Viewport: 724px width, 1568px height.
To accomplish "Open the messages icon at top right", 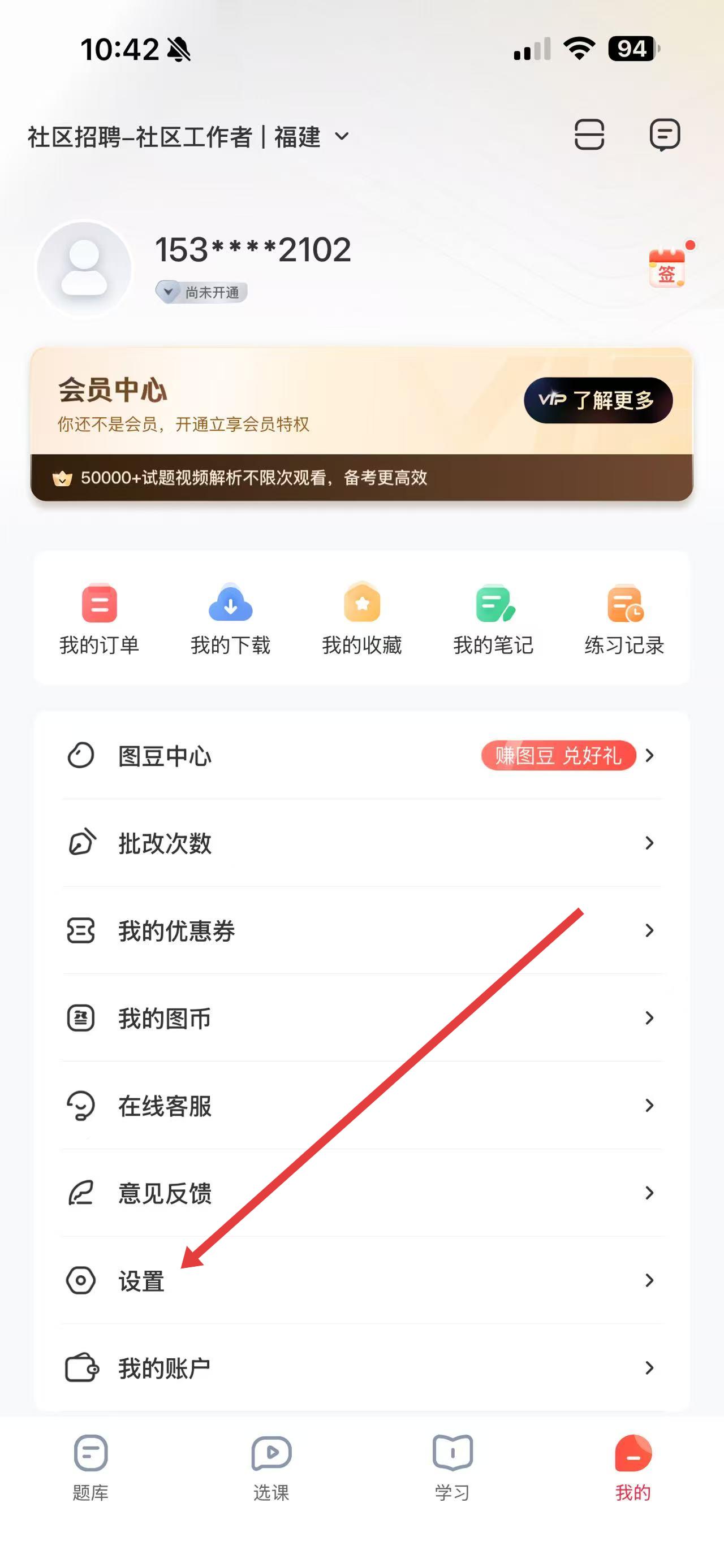I will [x=664, y=135].
